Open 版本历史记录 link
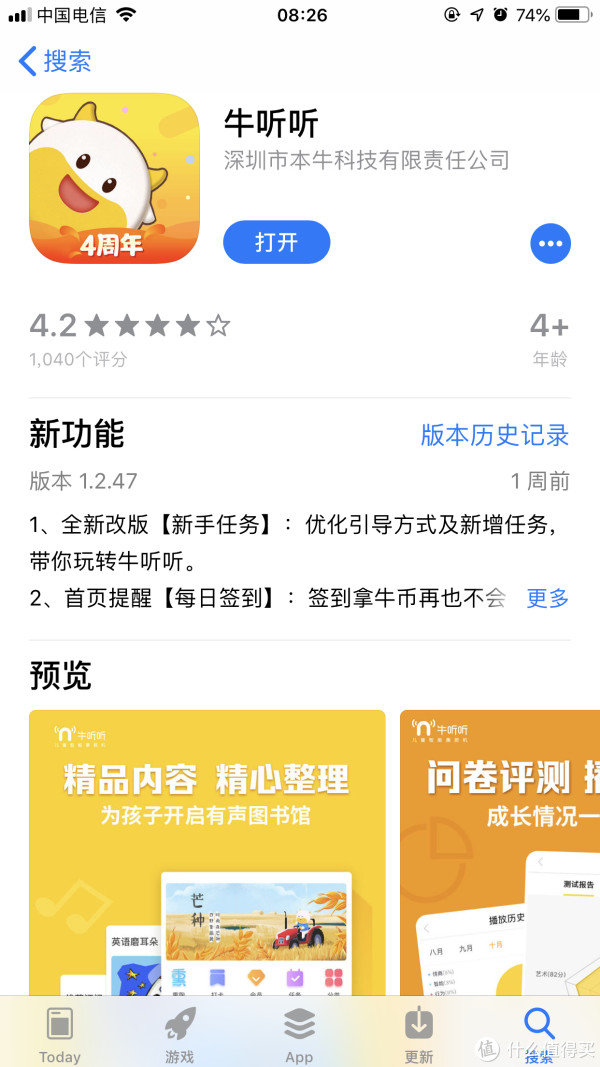Image resolution: width=600 pixels, height=1067 pixels. [494, 435]
